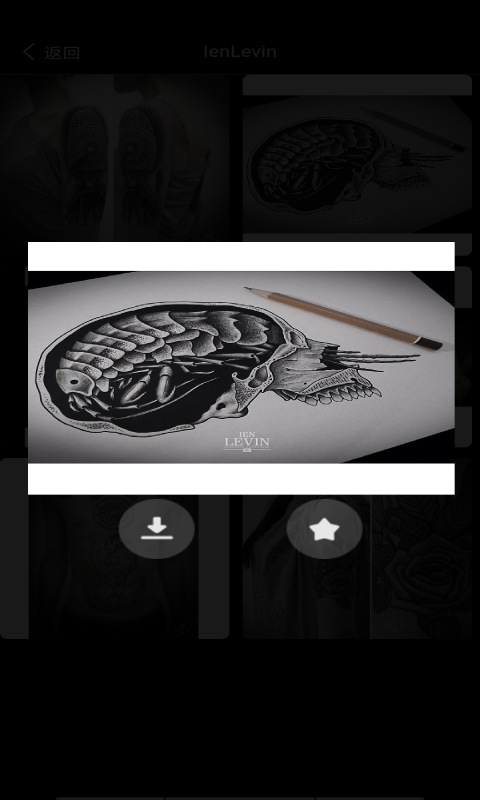Download the skull drawing image
This screenshot has width=480, height=800.
coord(157,529)
